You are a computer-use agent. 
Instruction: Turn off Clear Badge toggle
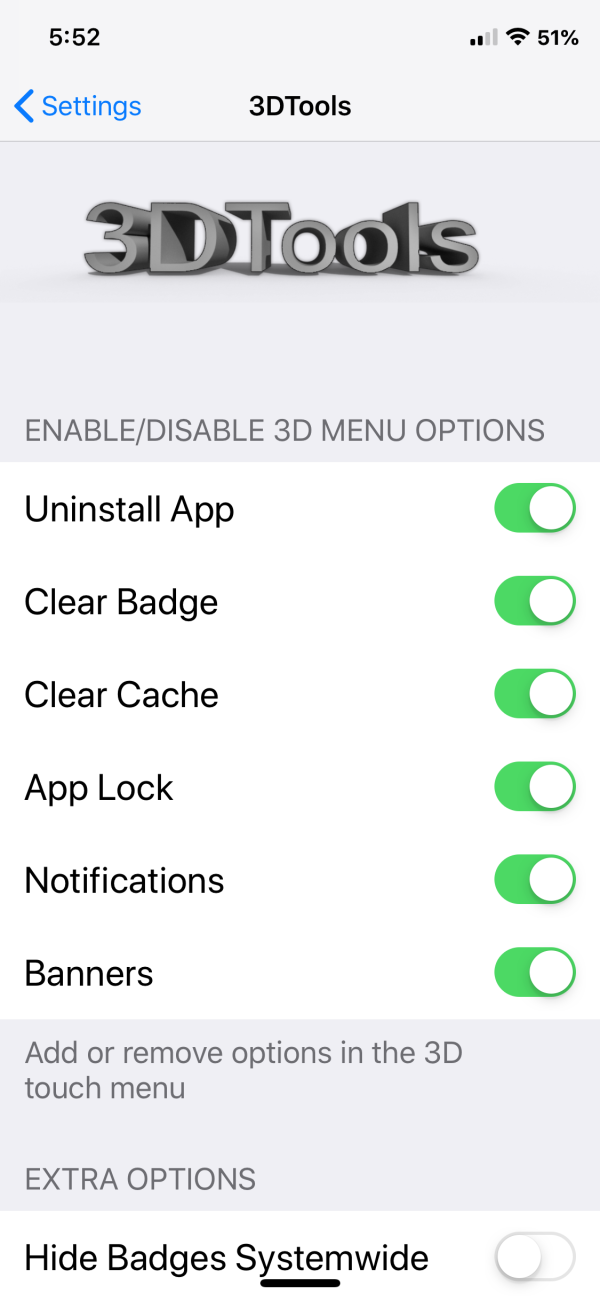[x=535, y=602]
